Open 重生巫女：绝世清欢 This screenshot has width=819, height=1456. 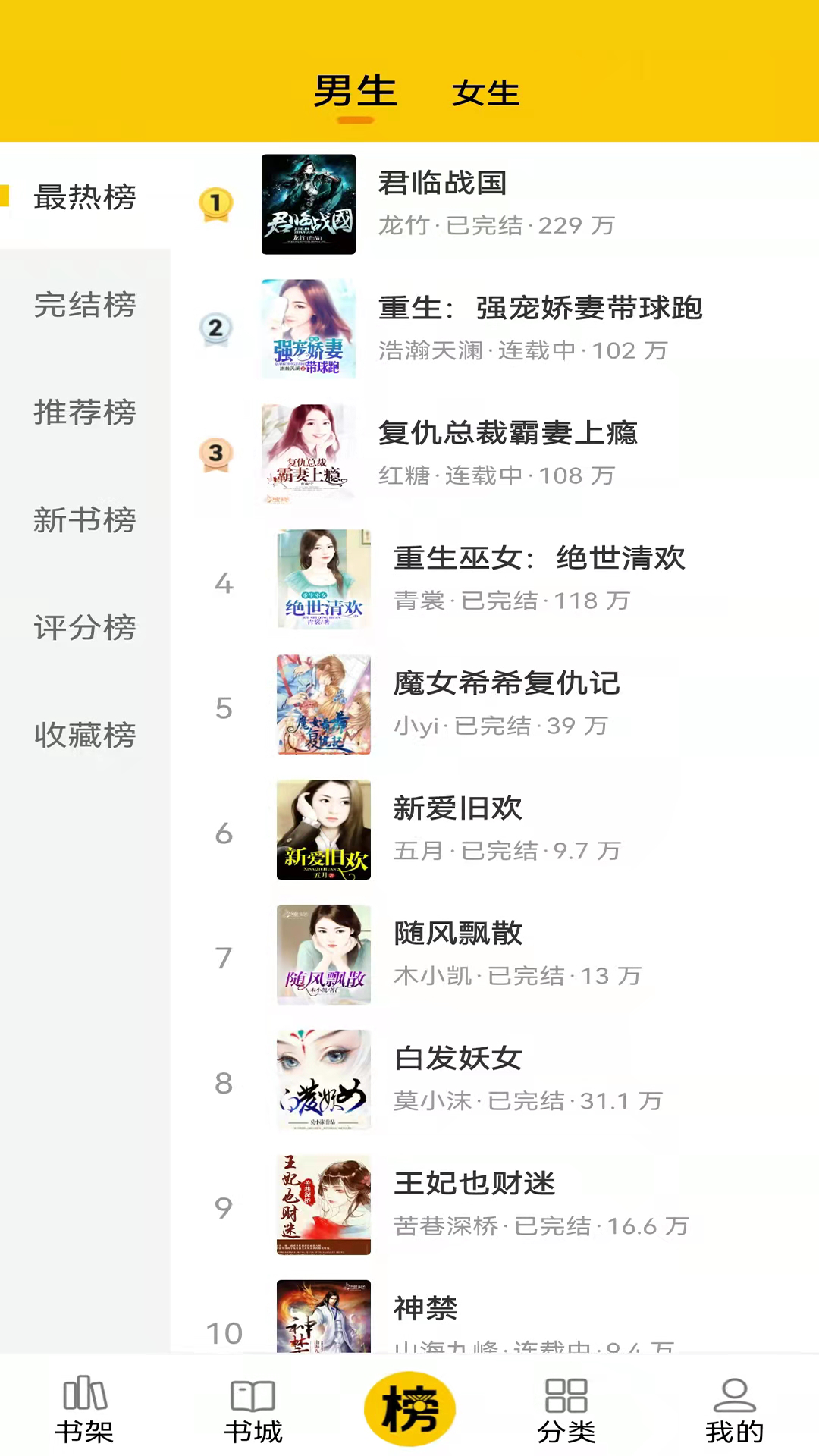(x=494, y=579)
